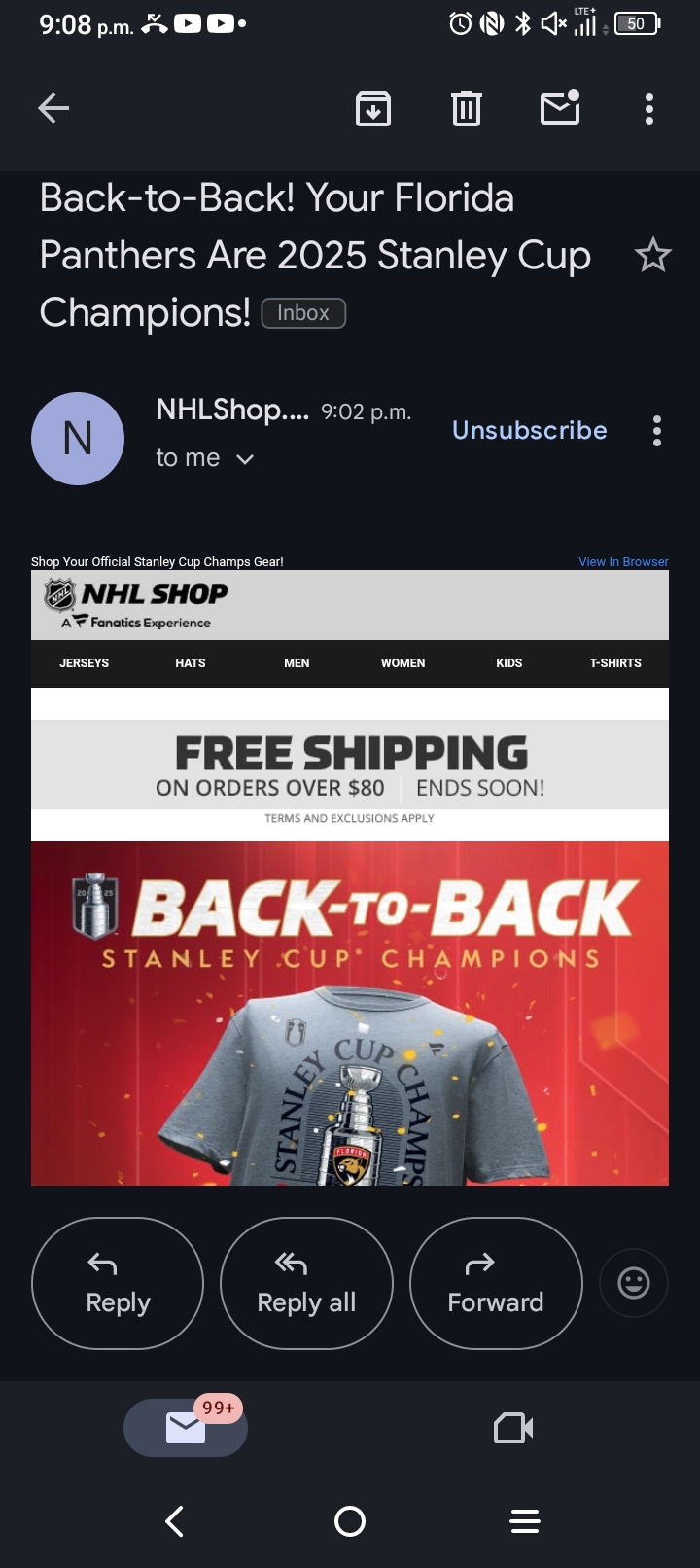Add an emoji reaction

tap(634, 1283)
